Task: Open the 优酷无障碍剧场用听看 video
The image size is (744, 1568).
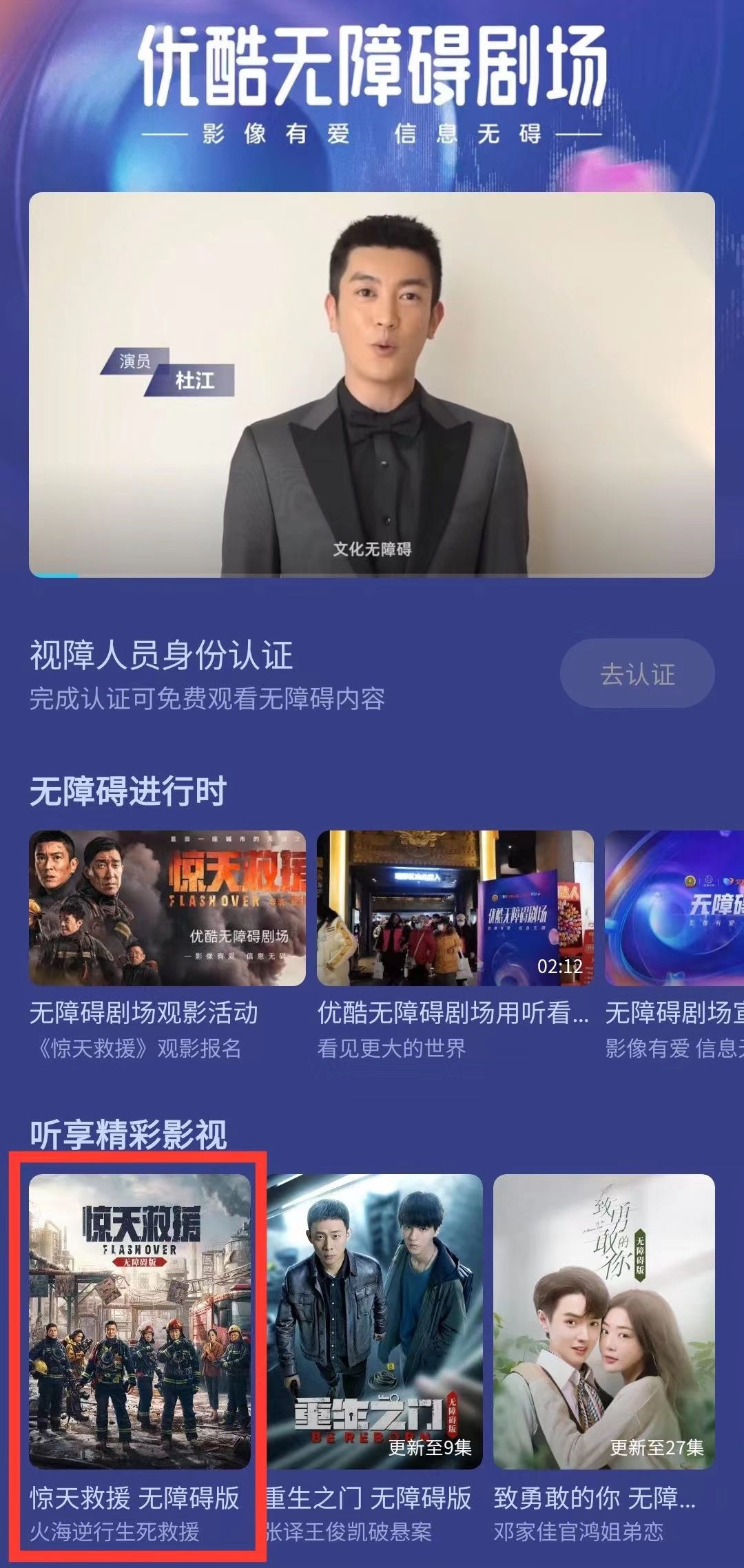Action: tap(455, 908)
